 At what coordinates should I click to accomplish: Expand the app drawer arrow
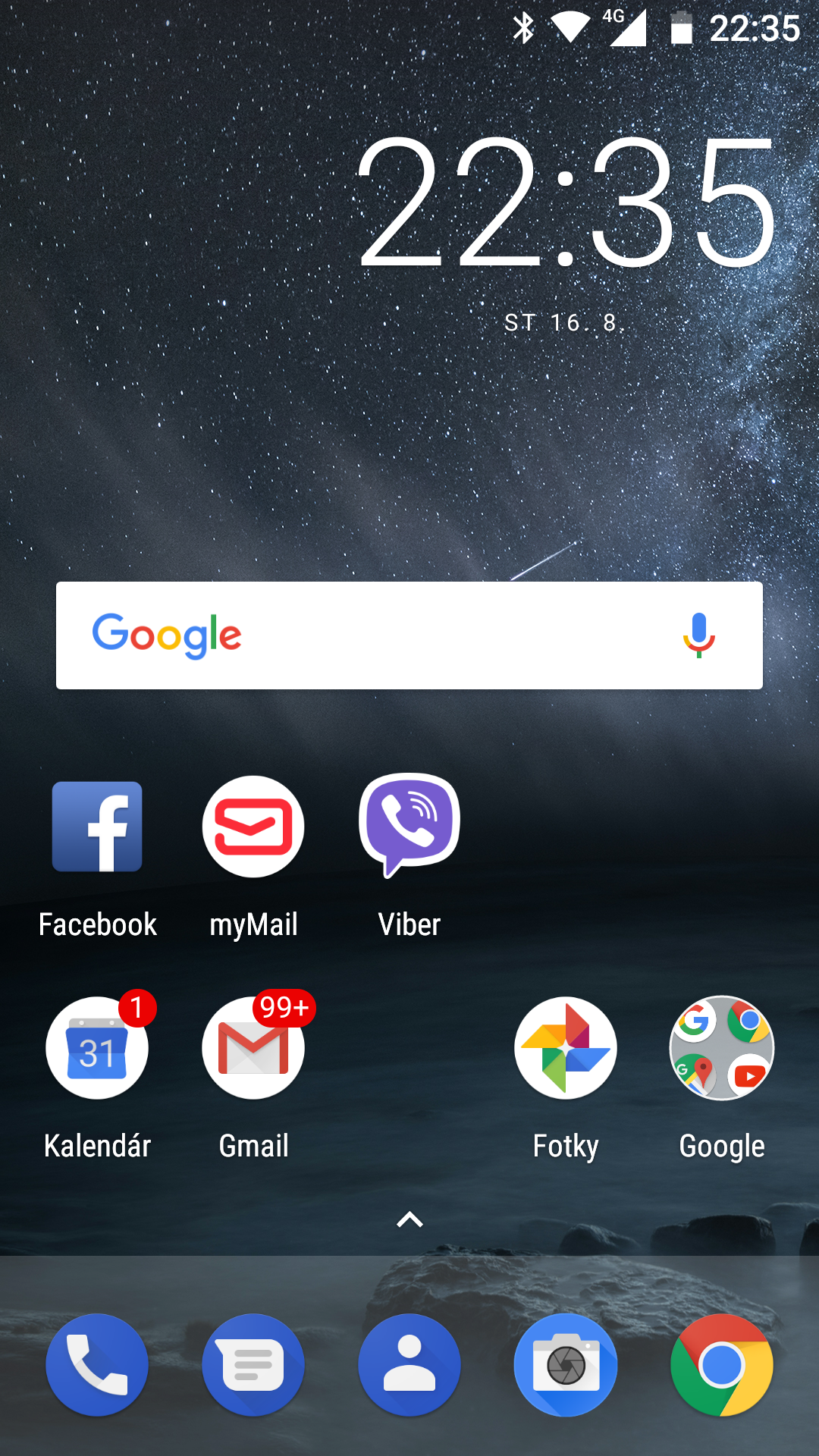409,1219
